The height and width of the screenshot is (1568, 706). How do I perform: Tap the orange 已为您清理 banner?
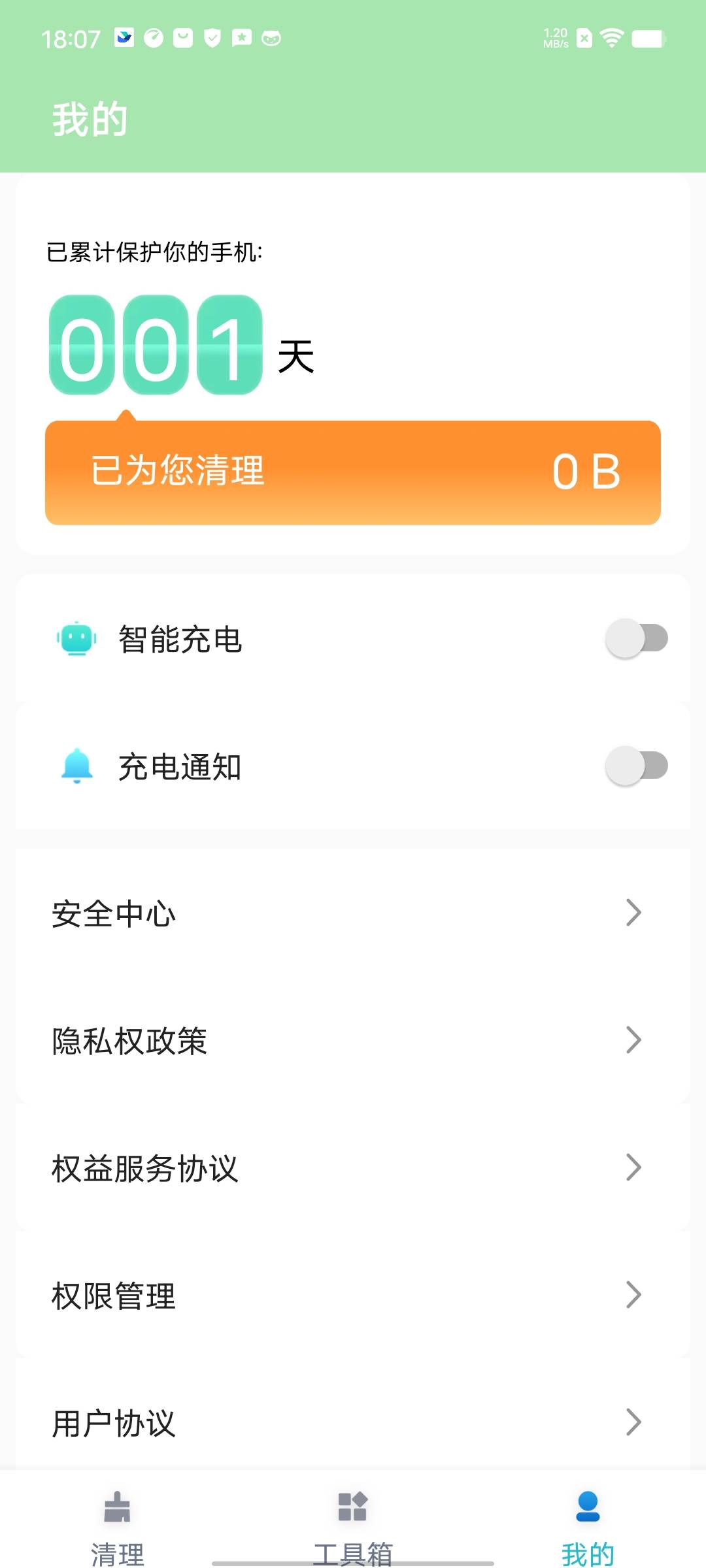[x=353, y=472]
